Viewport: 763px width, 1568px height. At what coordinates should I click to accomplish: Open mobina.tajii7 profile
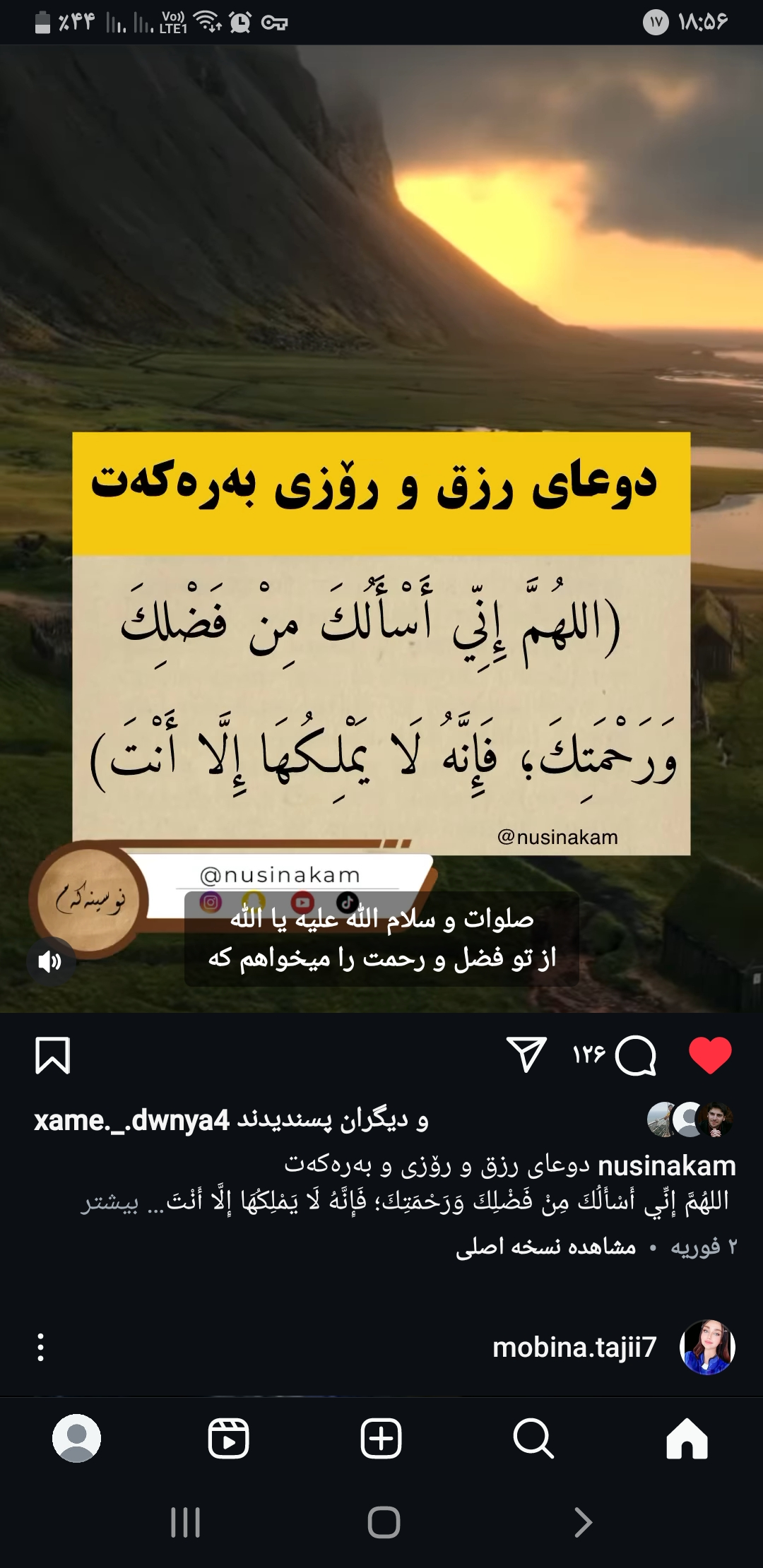click(574, 1347)
